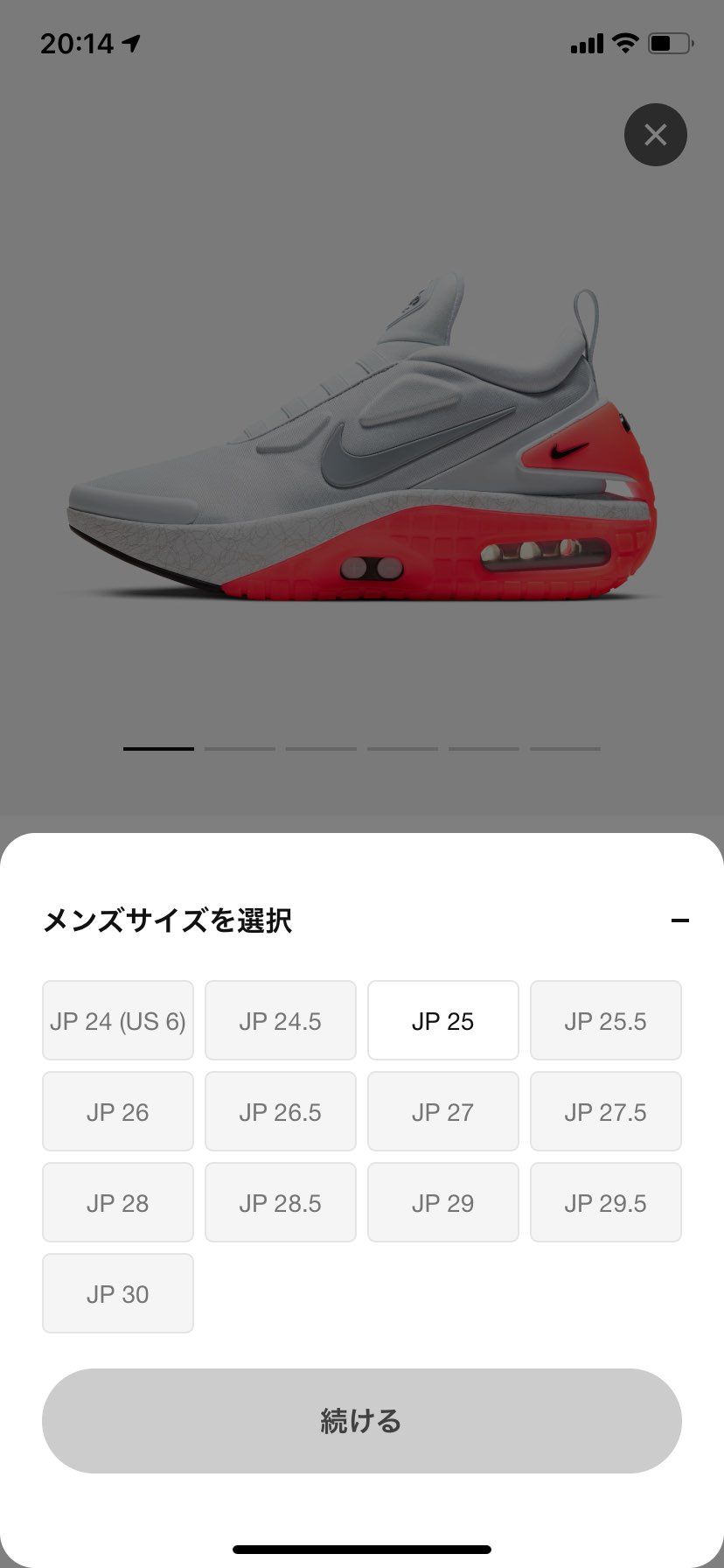Choose size JP 29.5

(x=605, y=1202)
